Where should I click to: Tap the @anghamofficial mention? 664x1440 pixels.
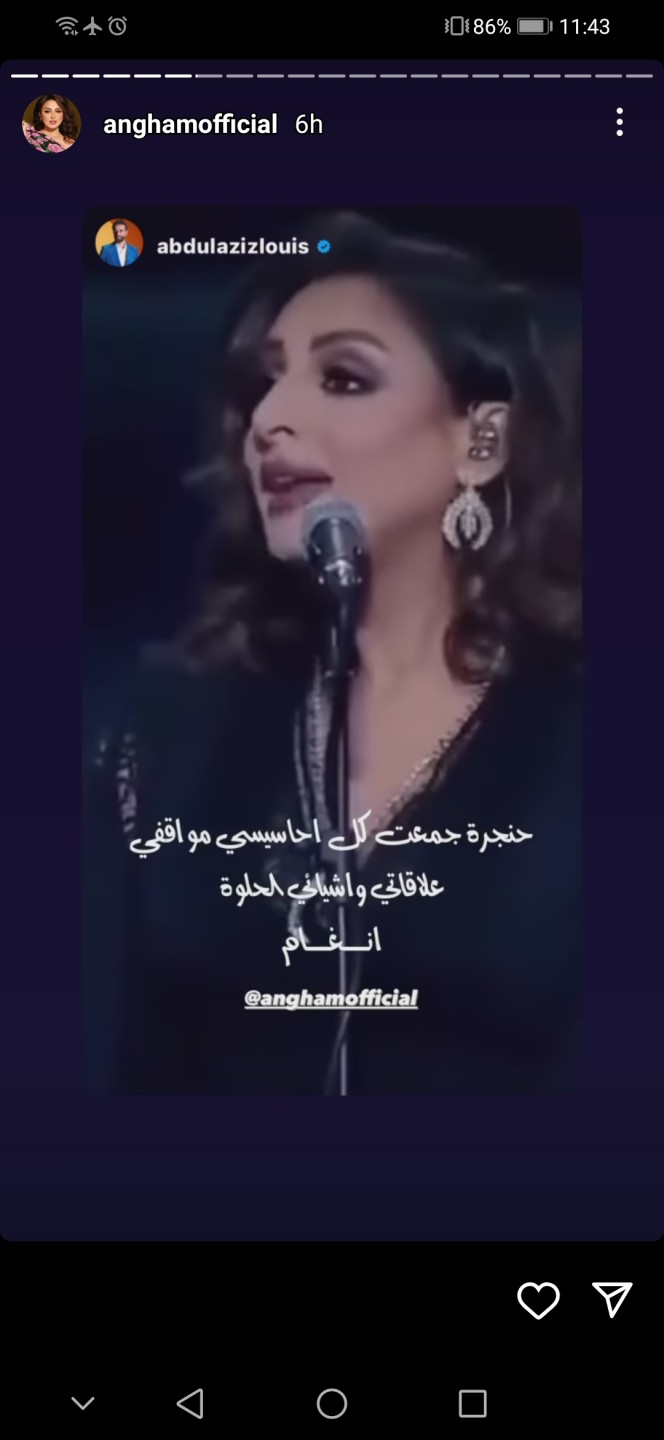331,997
